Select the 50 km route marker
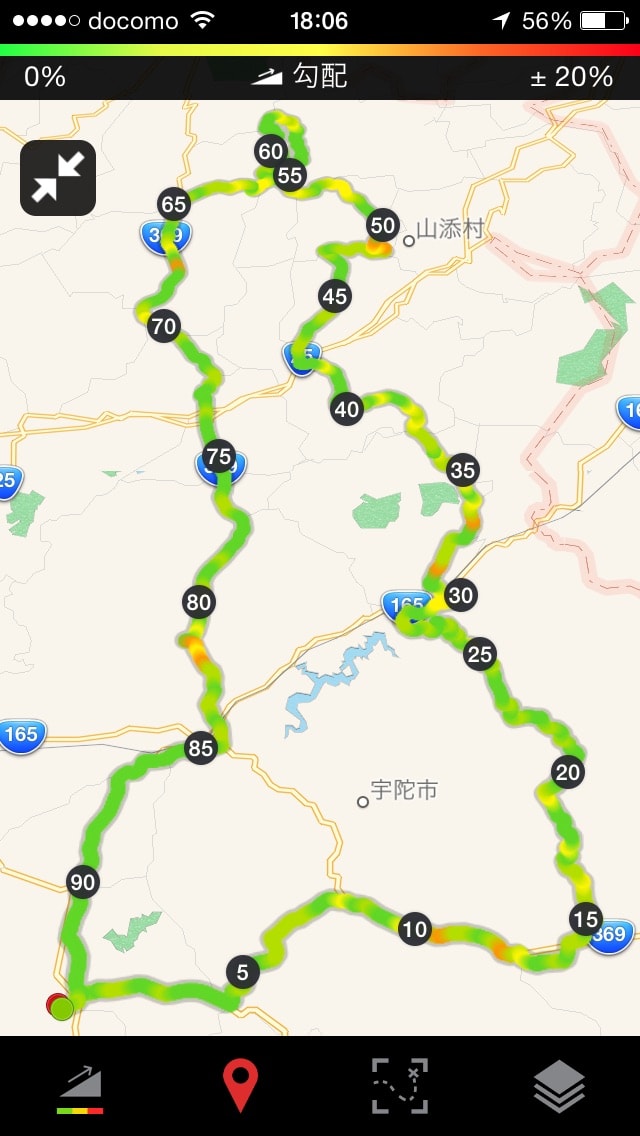Image resolution: width=640 pixels, height=1136 pixels. [x=383, y=225]
